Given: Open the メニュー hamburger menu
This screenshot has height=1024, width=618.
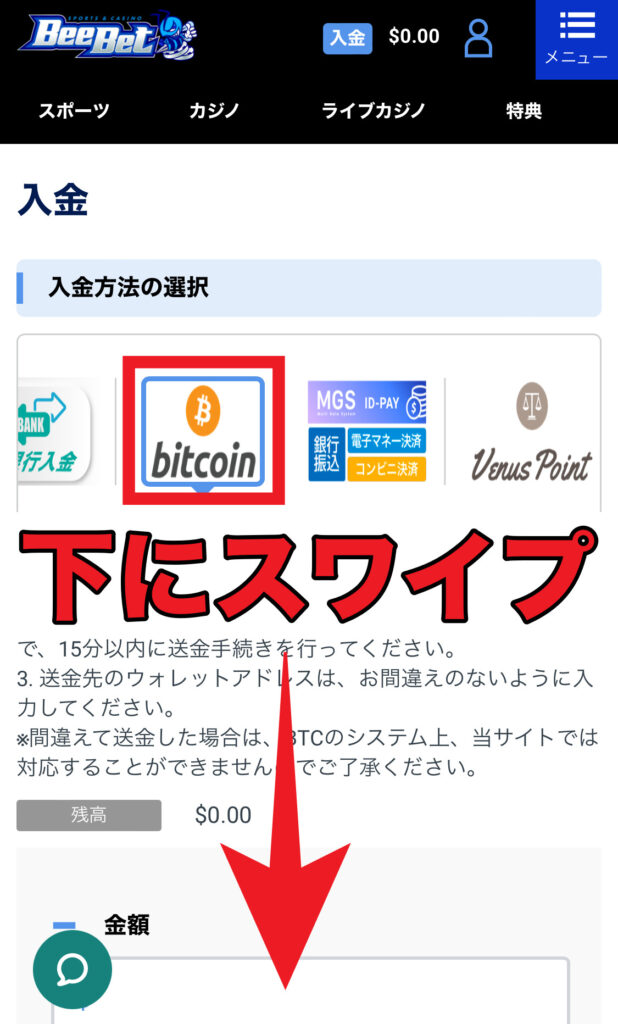Looking at the screenshot, I should point(576,38).
